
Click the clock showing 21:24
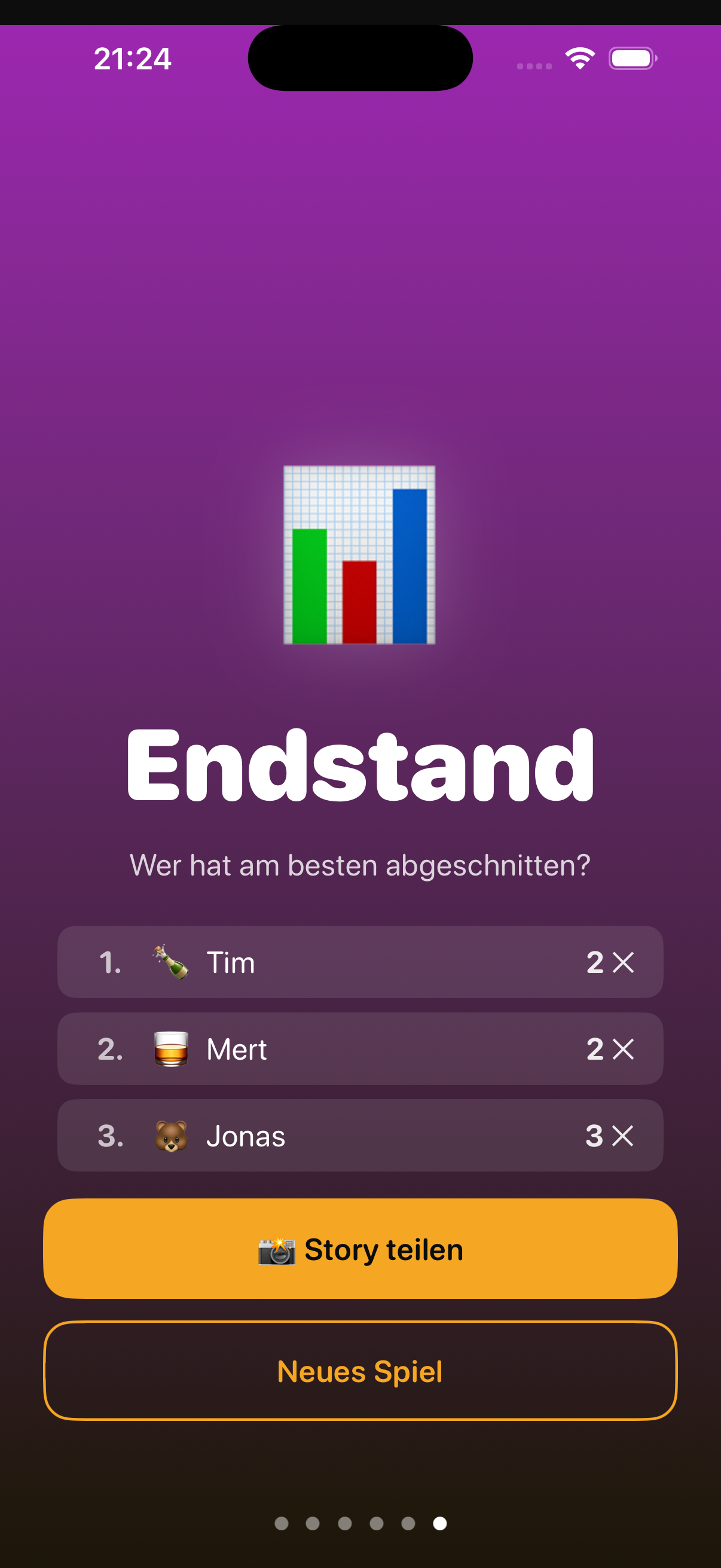point(133,59)
